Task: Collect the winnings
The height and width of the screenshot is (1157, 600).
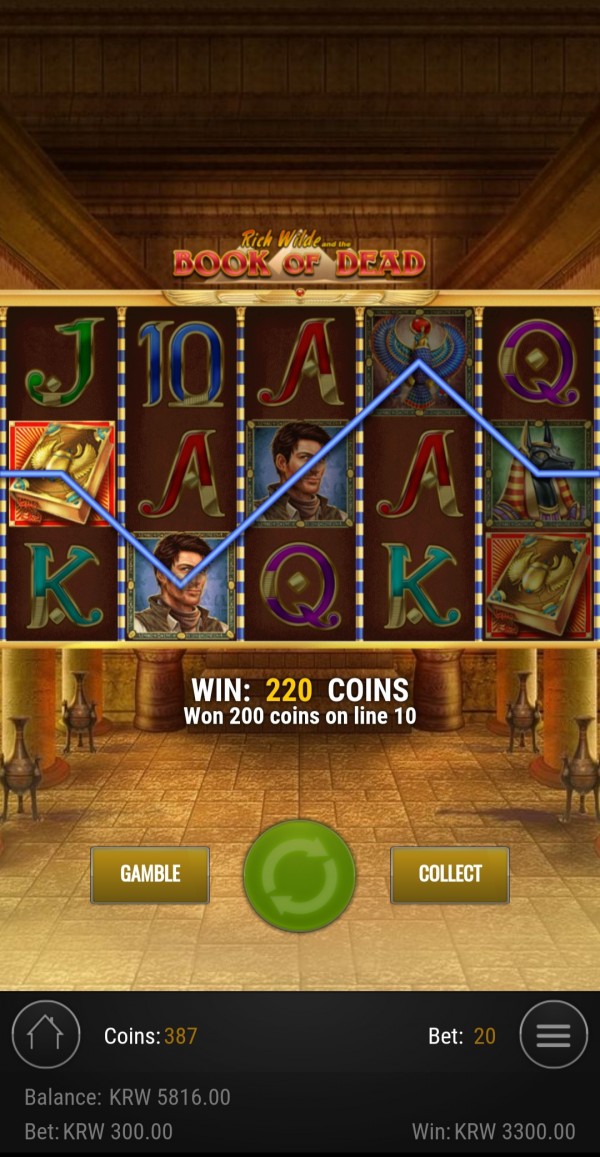Action: tap(449, 874)
